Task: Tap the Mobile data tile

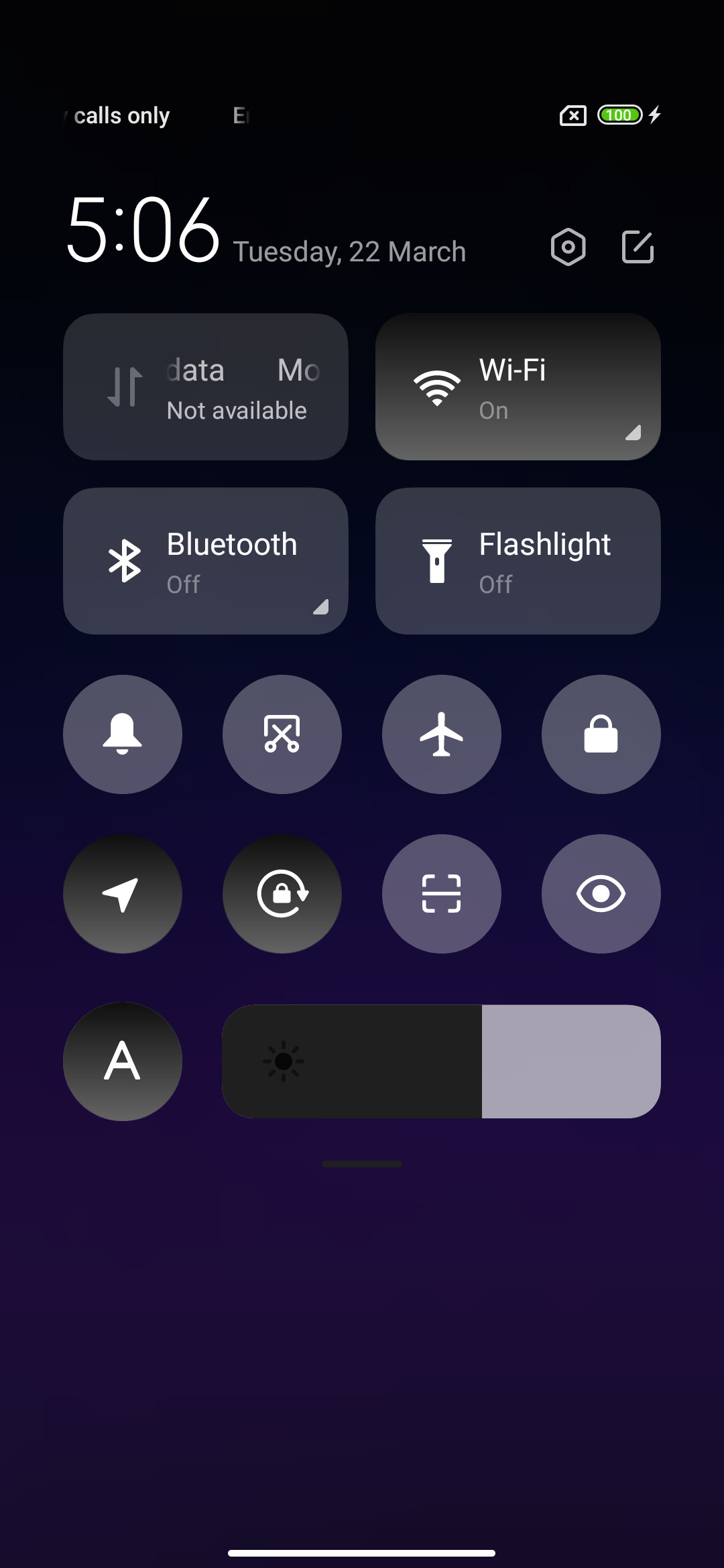Action: click(x=206, y=387)
